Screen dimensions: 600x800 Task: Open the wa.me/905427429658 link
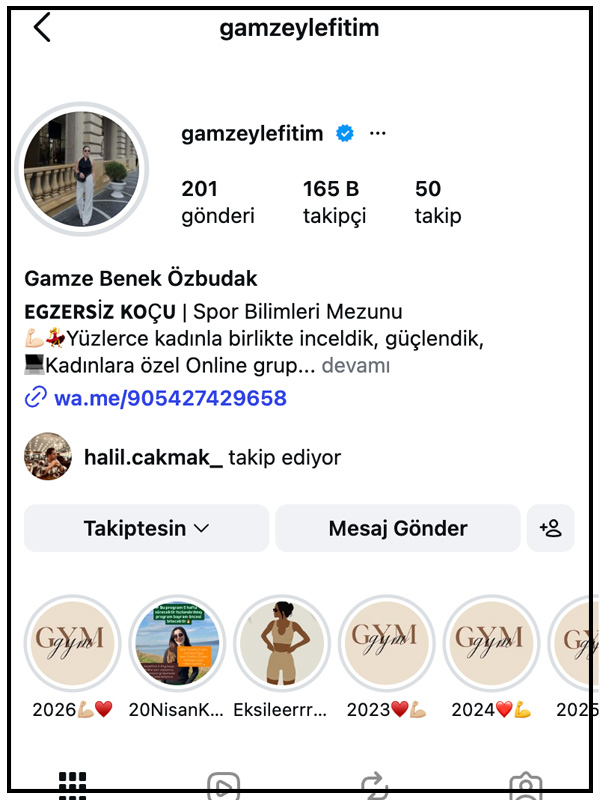click(170, 398)
